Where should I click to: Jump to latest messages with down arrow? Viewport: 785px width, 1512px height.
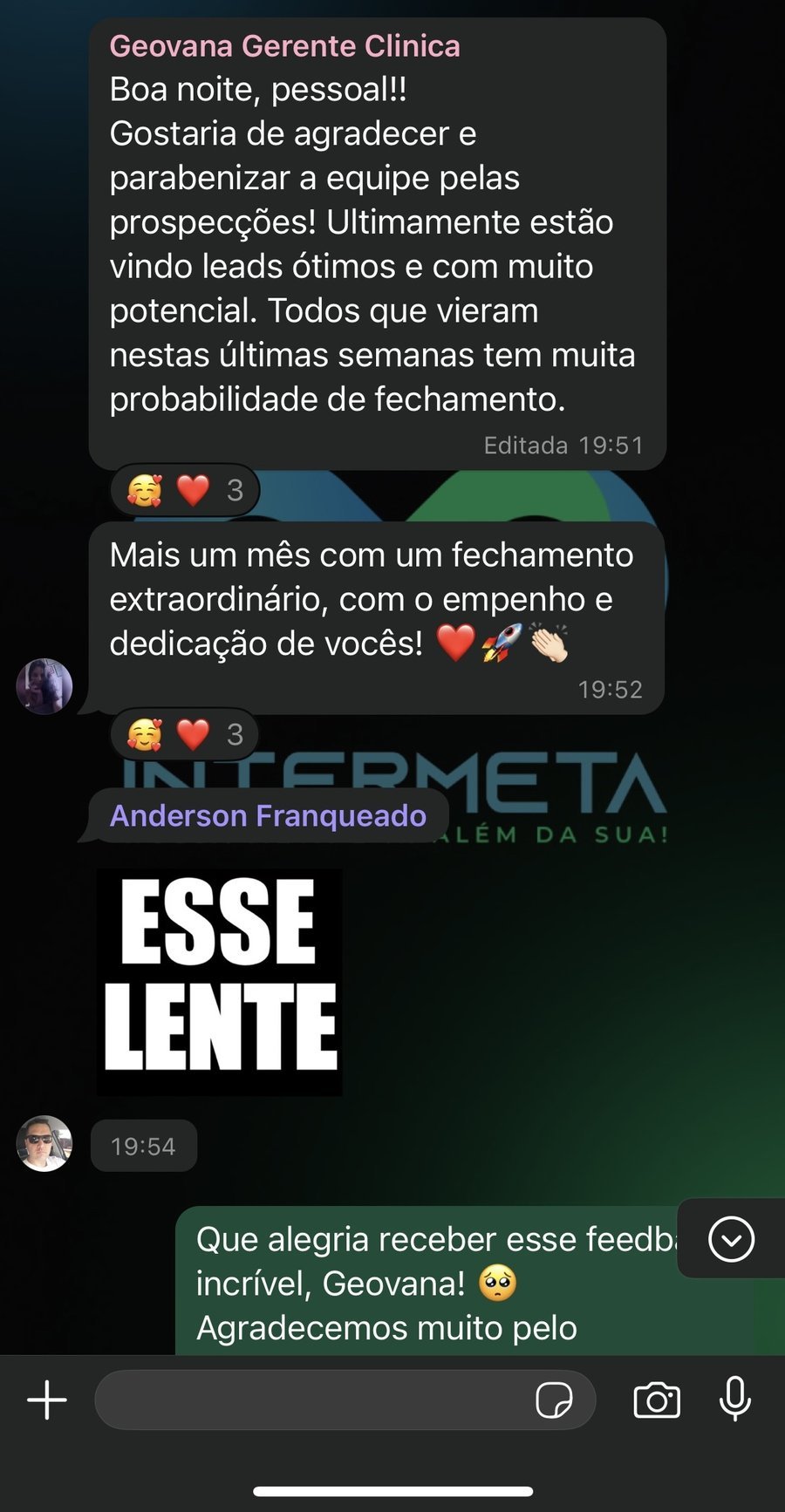pyautogui.click(x=731, y=1238)
